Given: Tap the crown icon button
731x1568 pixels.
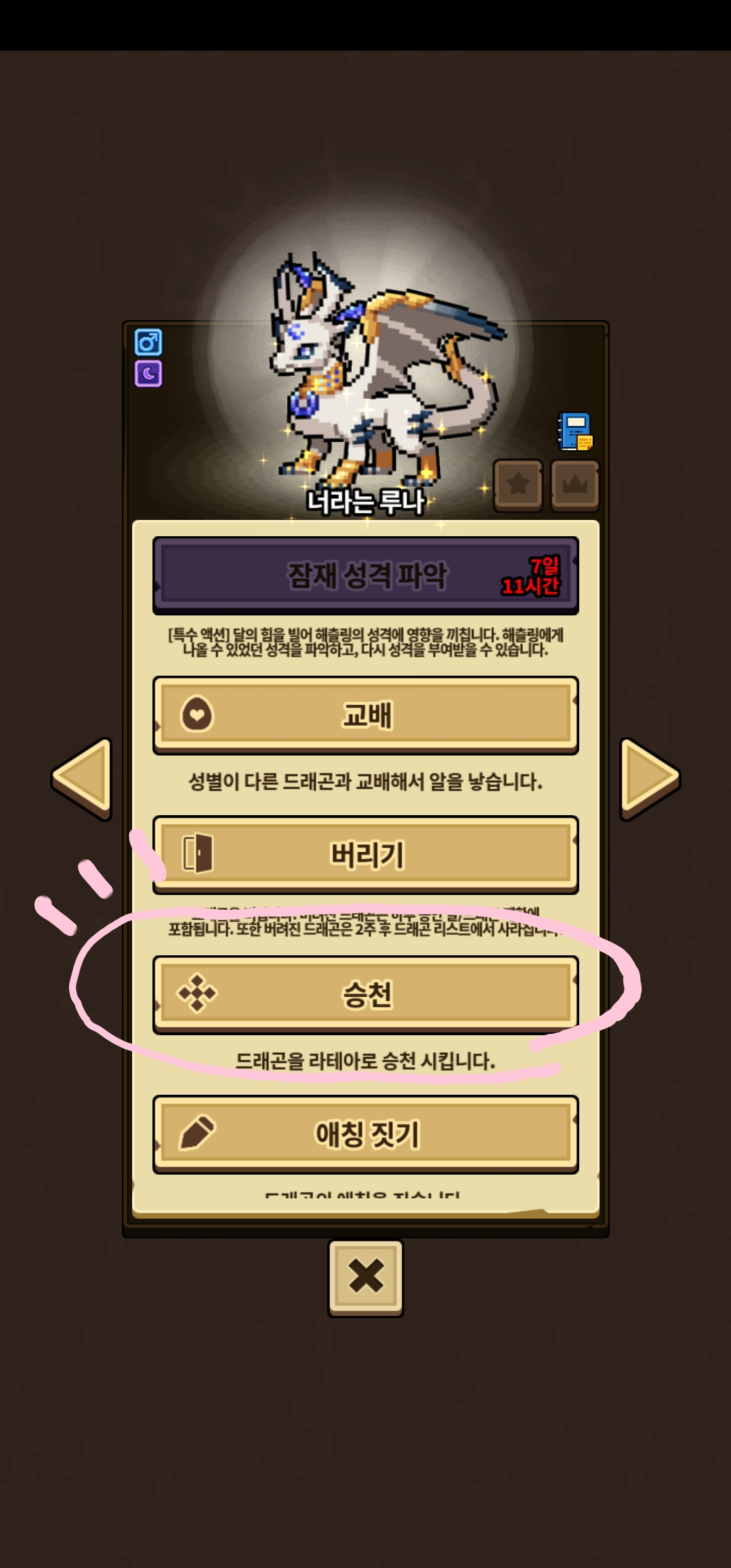Looking at the screenshot, I should [575, 485].
